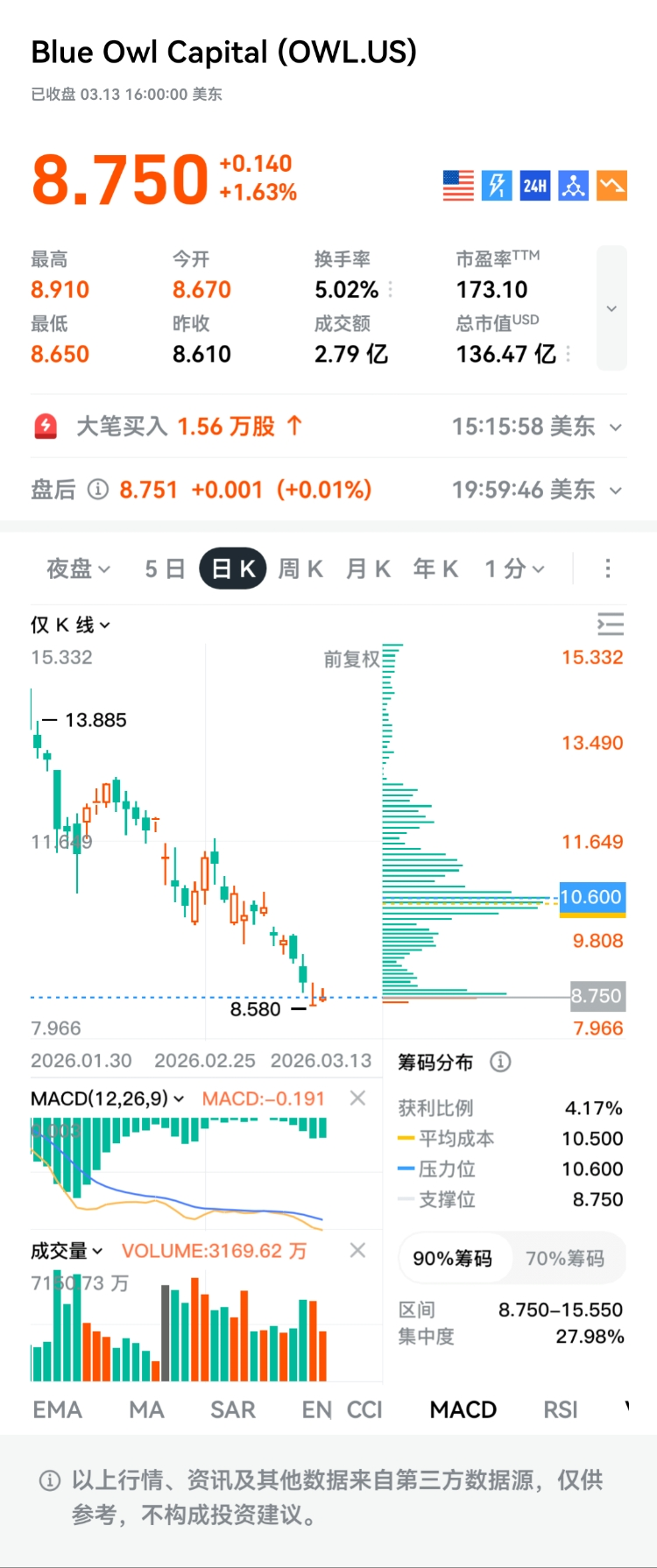The width and height of the screenshot is (657, 1568).
Task: Open the 1分 interval dropdown
Action: click(515, 569)
